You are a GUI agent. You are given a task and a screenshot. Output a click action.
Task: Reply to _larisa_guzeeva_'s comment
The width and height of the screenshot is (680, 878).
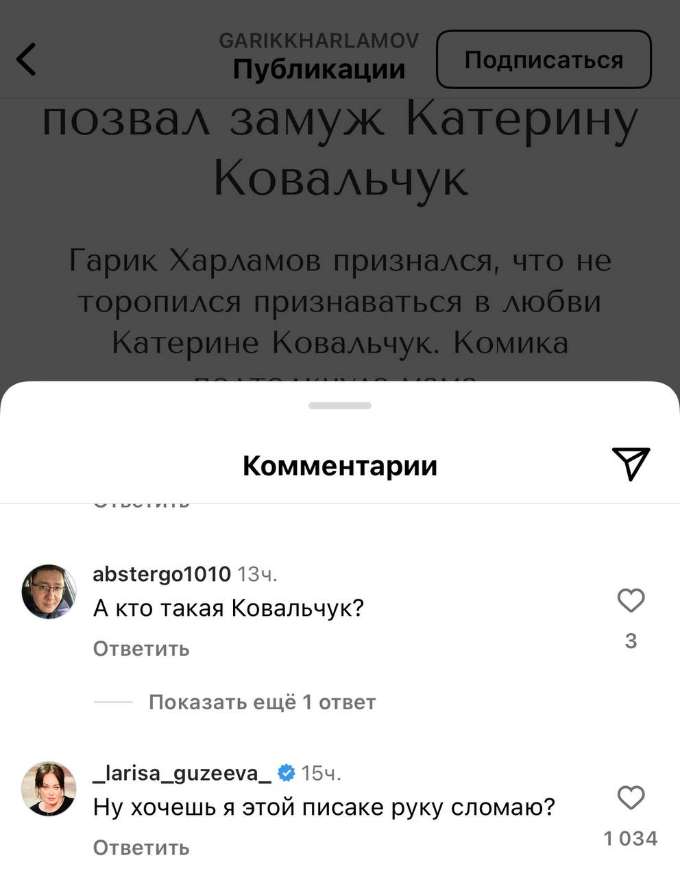[x=141, y=848]
